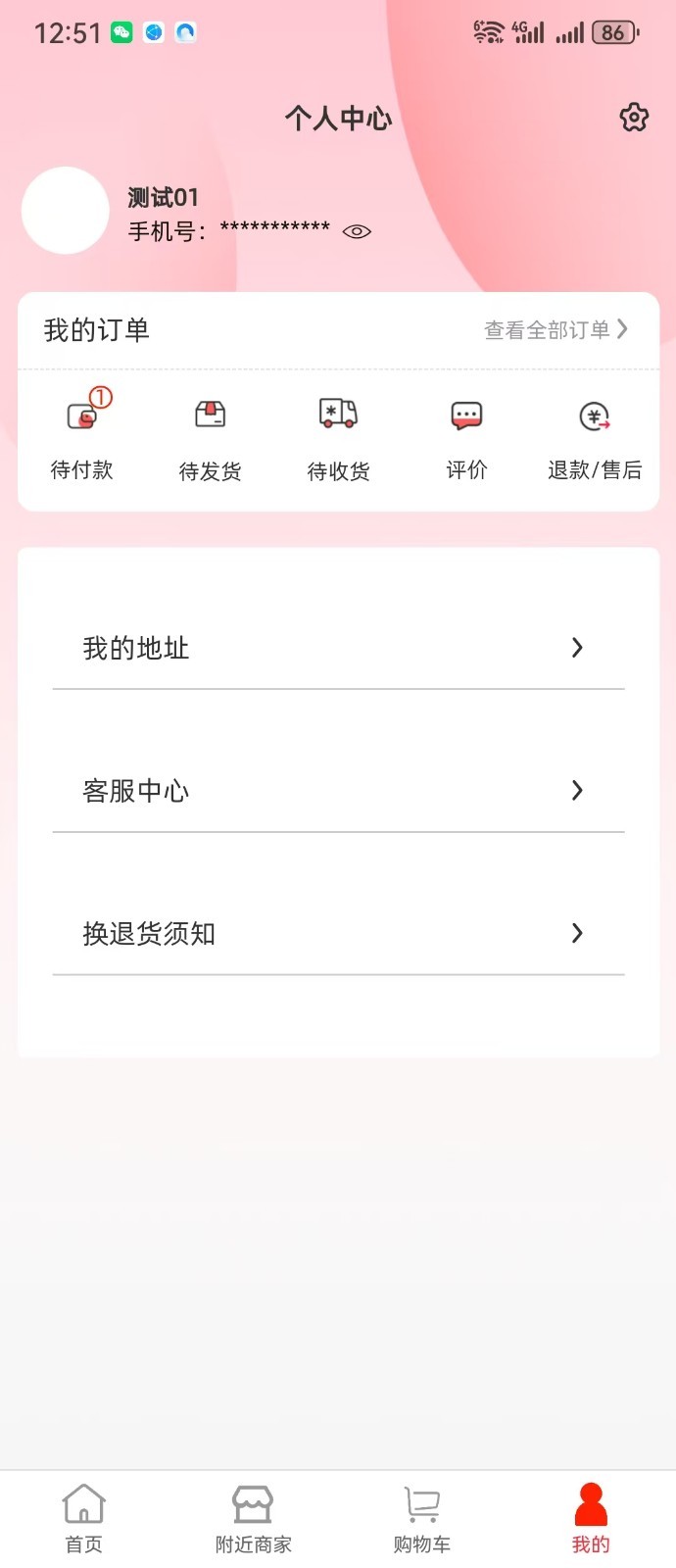View all orders (查看全部订单)
Screen dimensions: 676x1568
click(x=555, y=330)
